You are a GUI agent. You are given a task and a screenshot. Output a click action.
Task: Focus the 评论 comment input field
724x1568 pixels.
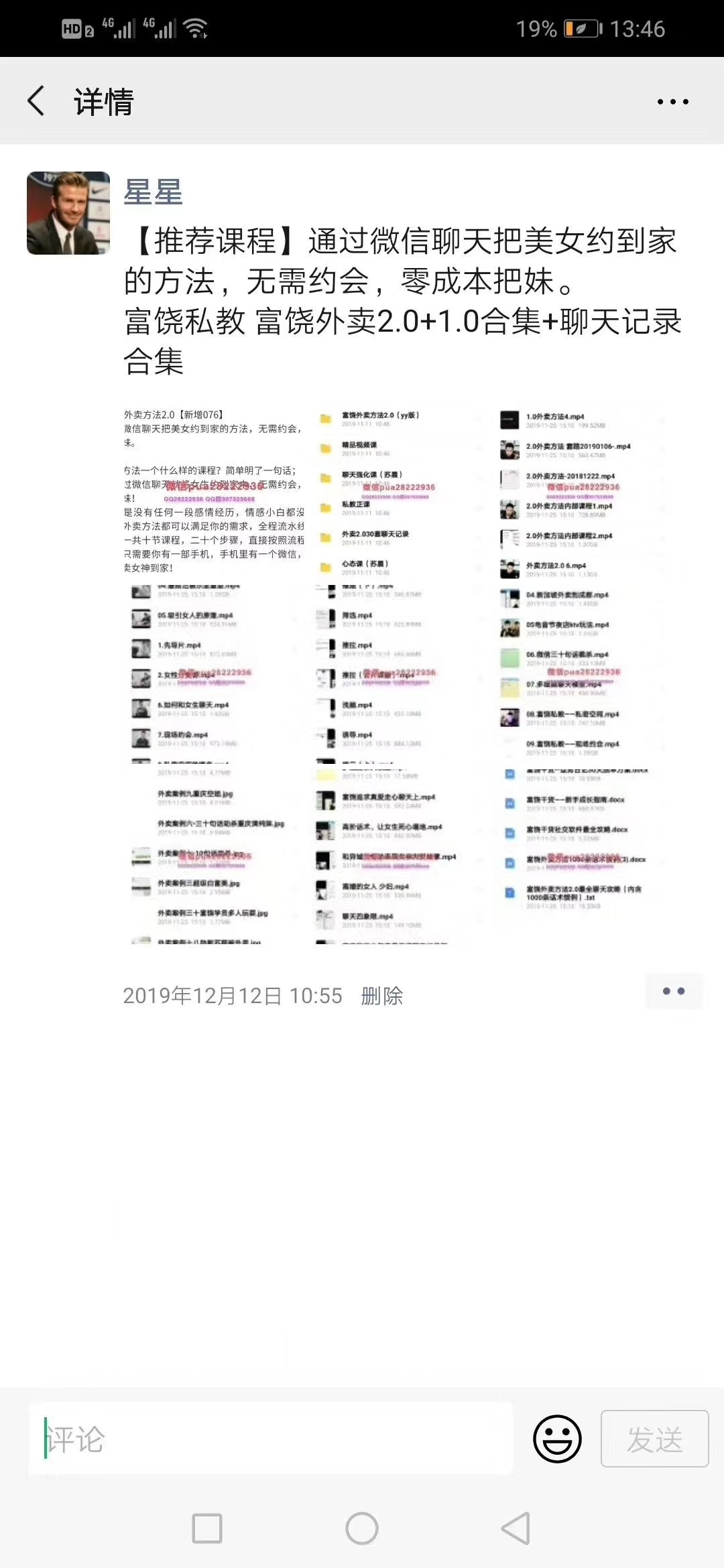(x=271, y=1439)
